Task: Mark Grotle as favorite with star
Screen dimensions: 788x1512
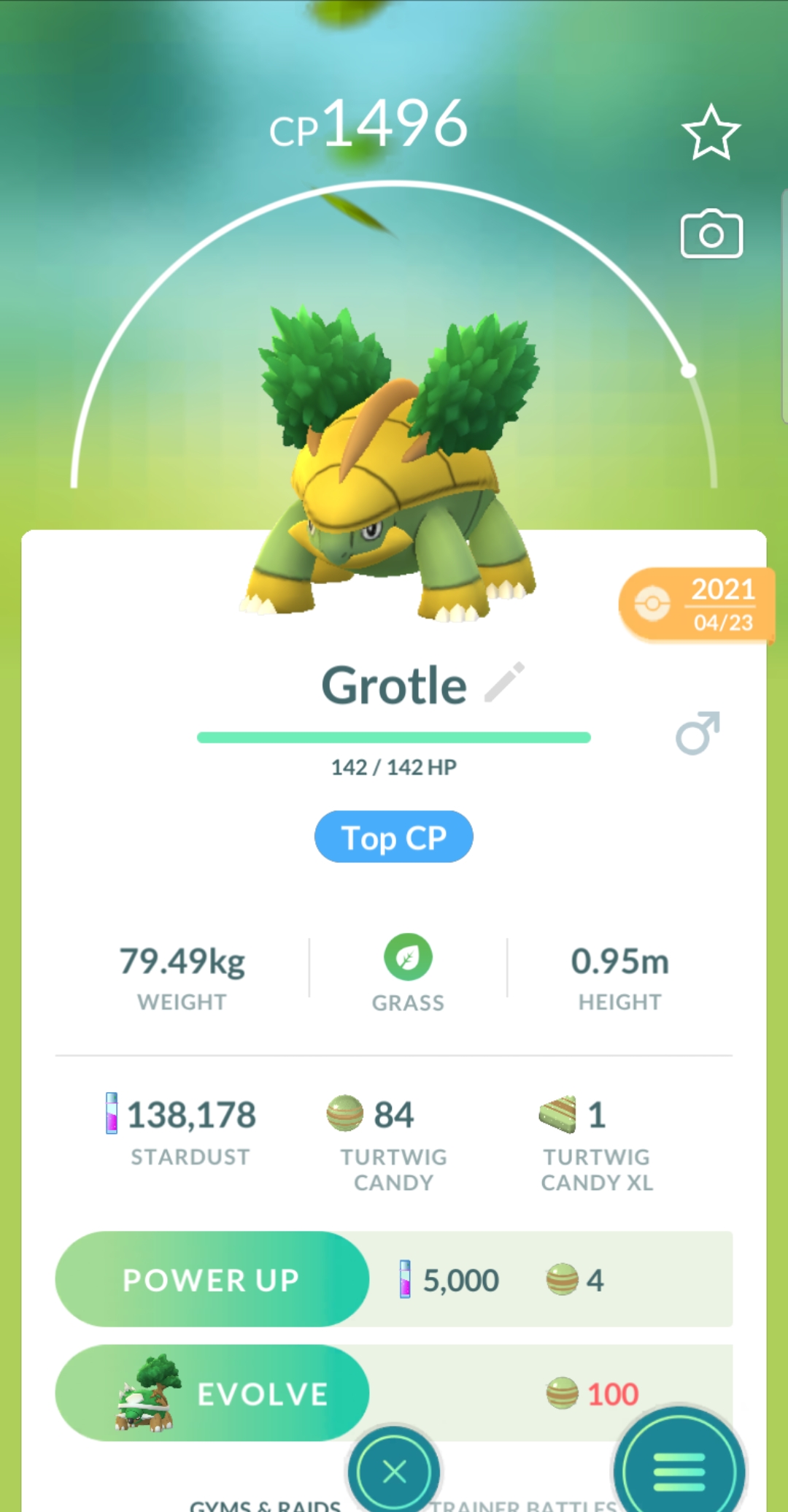Action: coord(711,132)
